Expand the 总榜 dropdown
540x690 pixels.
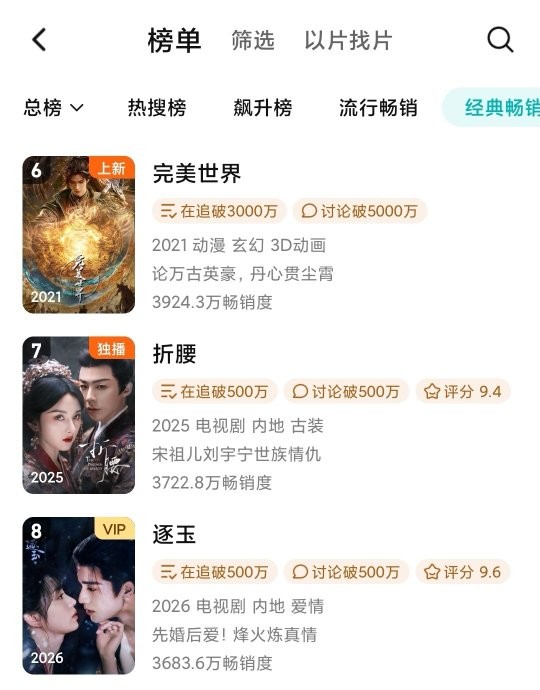tap(53, 108)
